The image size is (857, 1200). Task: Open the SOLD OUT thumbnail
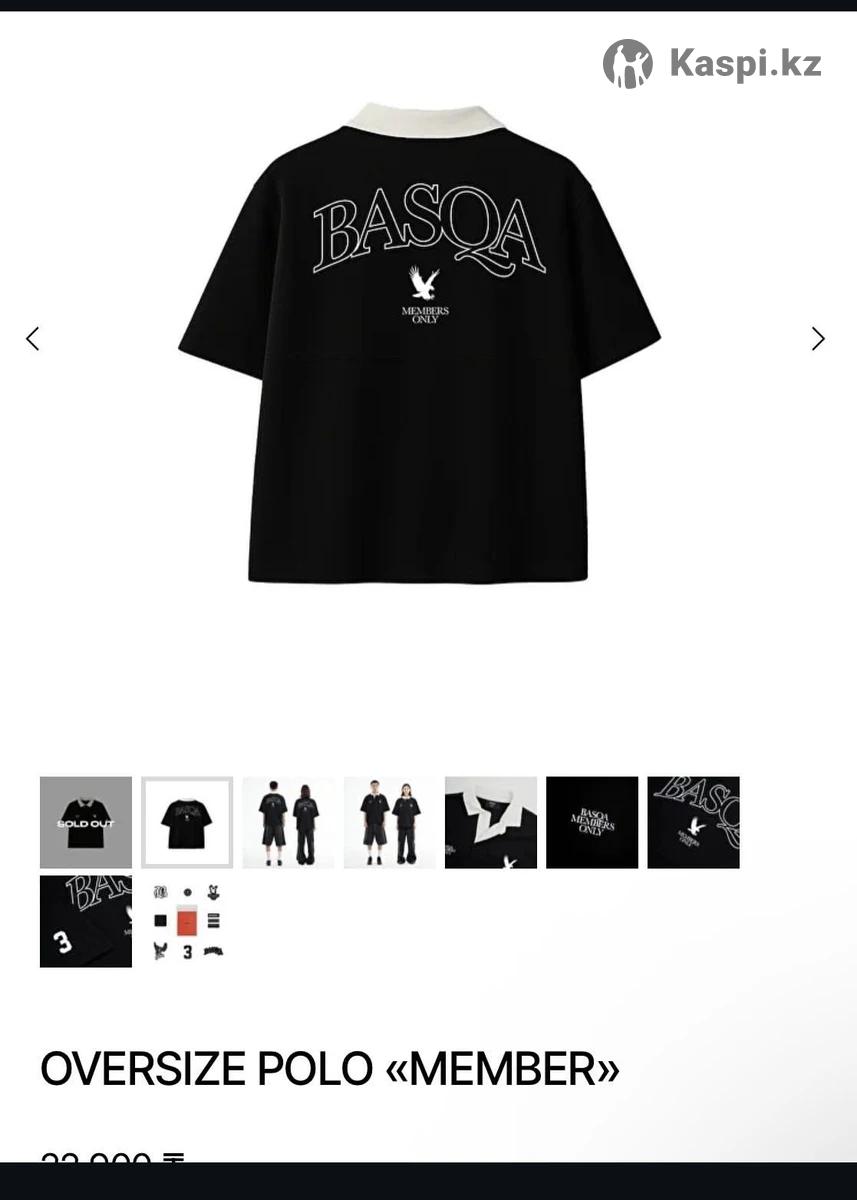(86, 822)
